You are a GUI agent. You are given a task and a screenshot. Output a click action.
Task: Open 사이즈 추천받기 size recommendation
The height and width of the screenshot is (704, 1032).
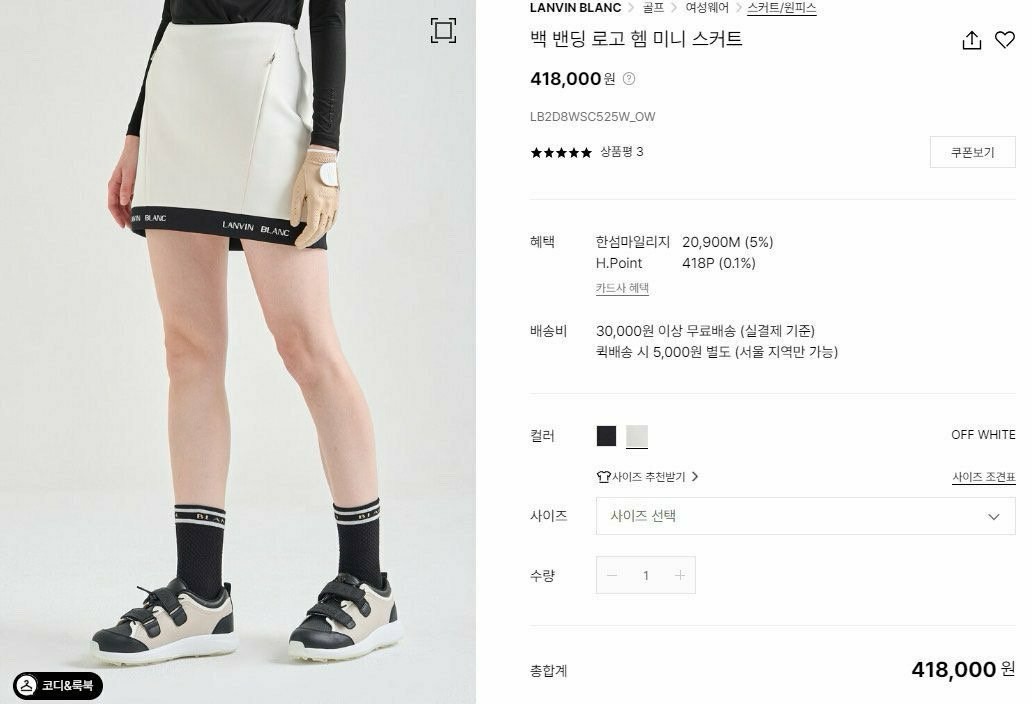coord(647,477)
